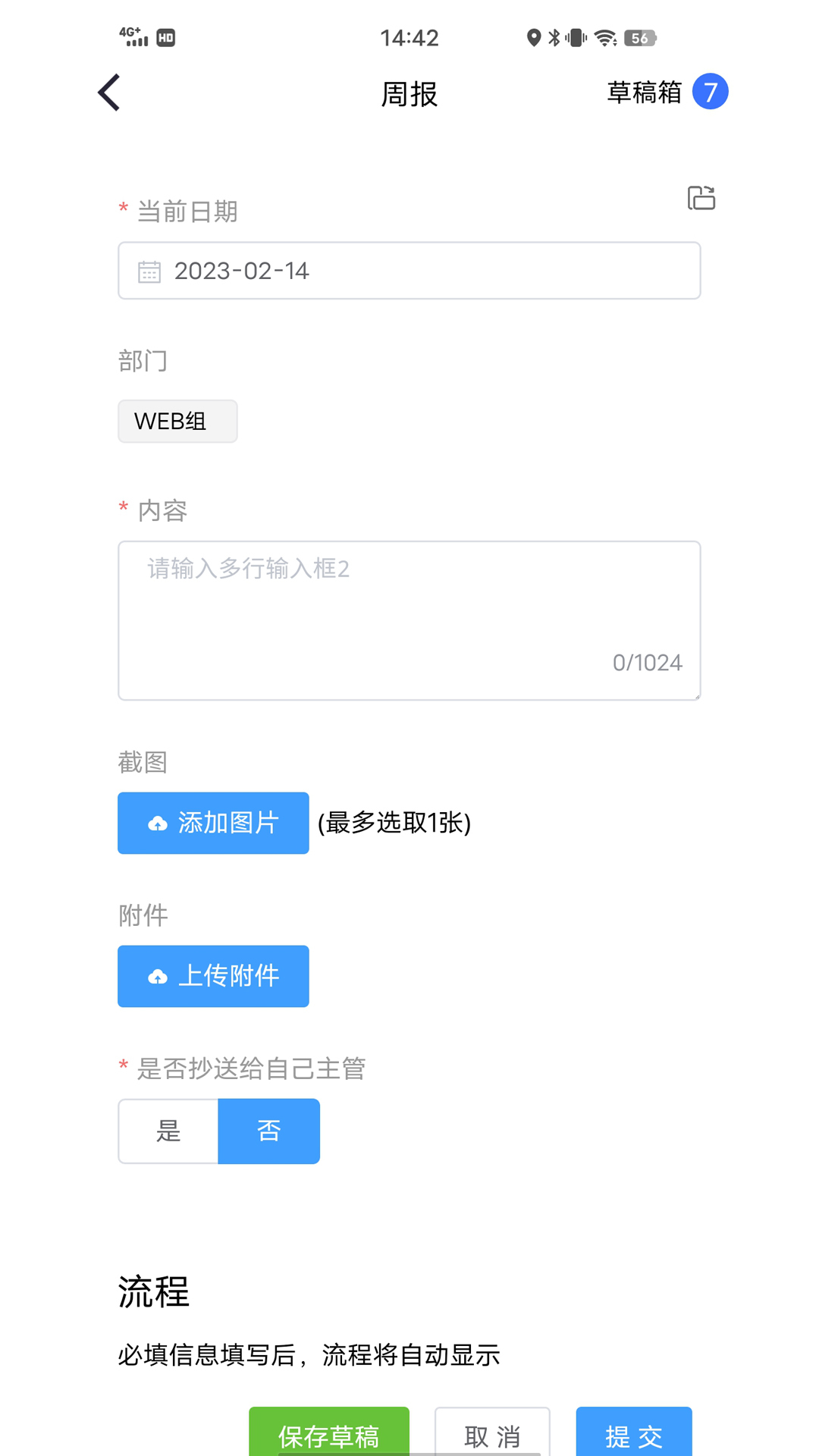Select 否 for copying to your supervisor
819x1456 pixels.
[269, 1131]
